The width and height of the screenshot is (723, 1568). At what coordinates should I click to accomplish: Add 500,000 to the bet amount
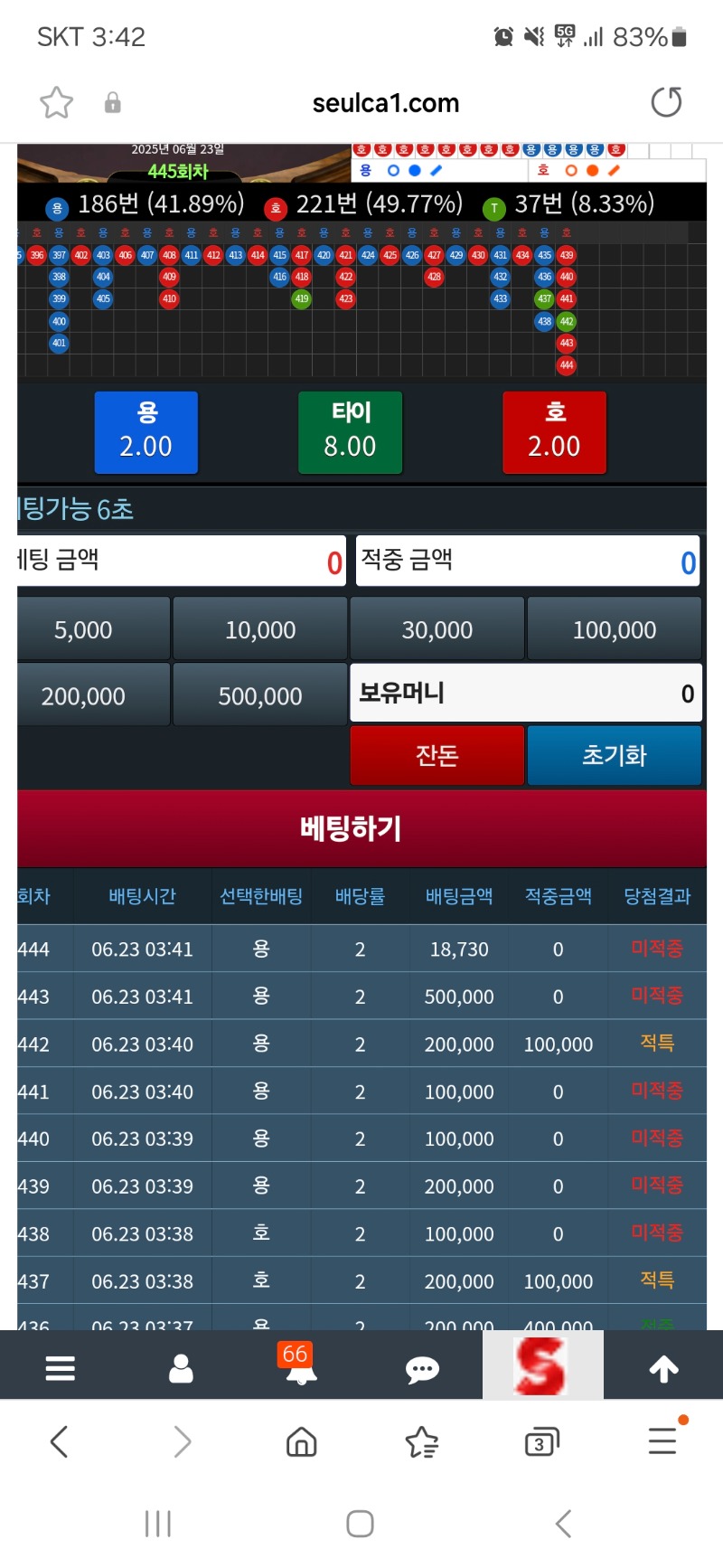click(x=260, y=695)
